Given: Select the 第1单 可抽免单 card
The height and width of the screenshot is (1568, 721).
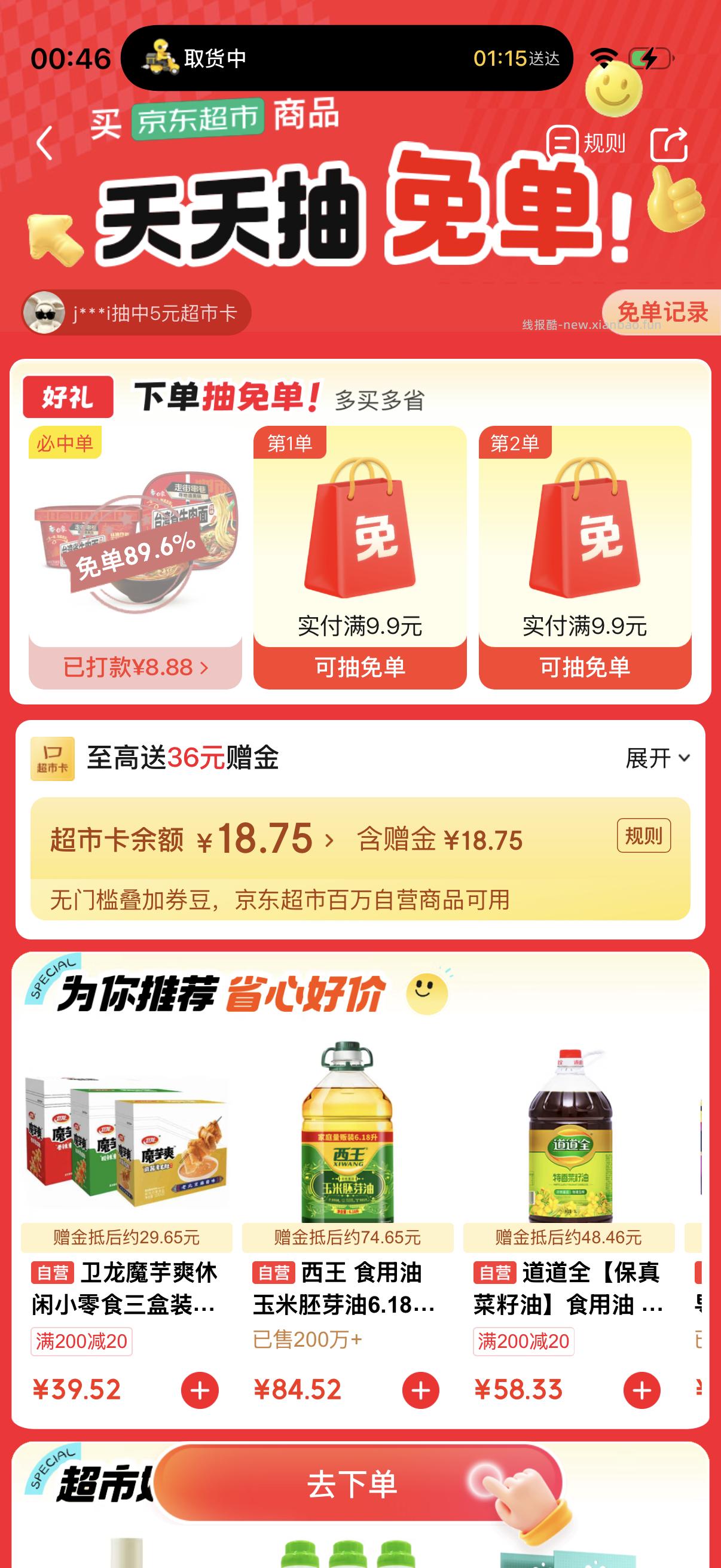Looking at the screenshot, I should tap(359, 557).
